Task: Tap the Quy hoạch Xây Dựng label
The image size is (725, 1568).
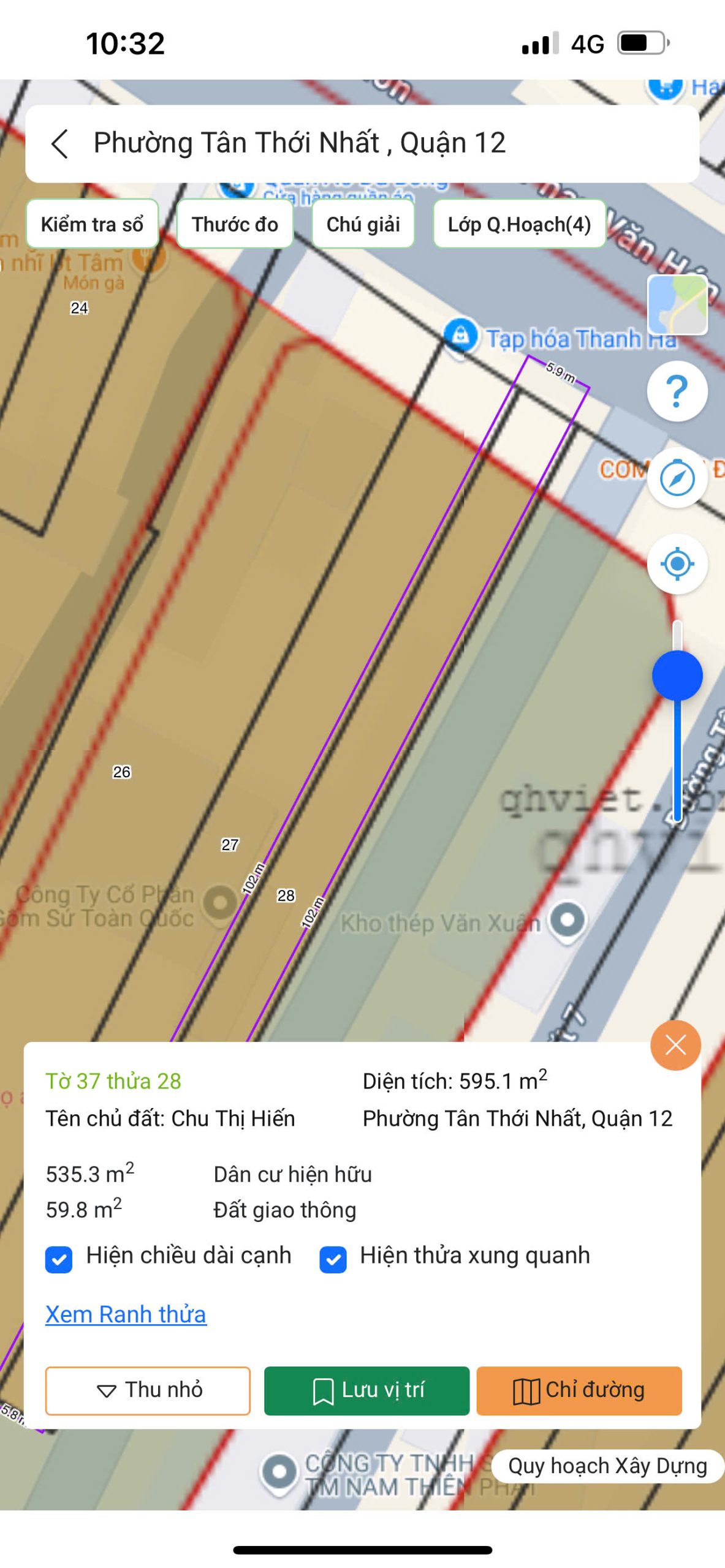Action: click(x=608, y=1466)
